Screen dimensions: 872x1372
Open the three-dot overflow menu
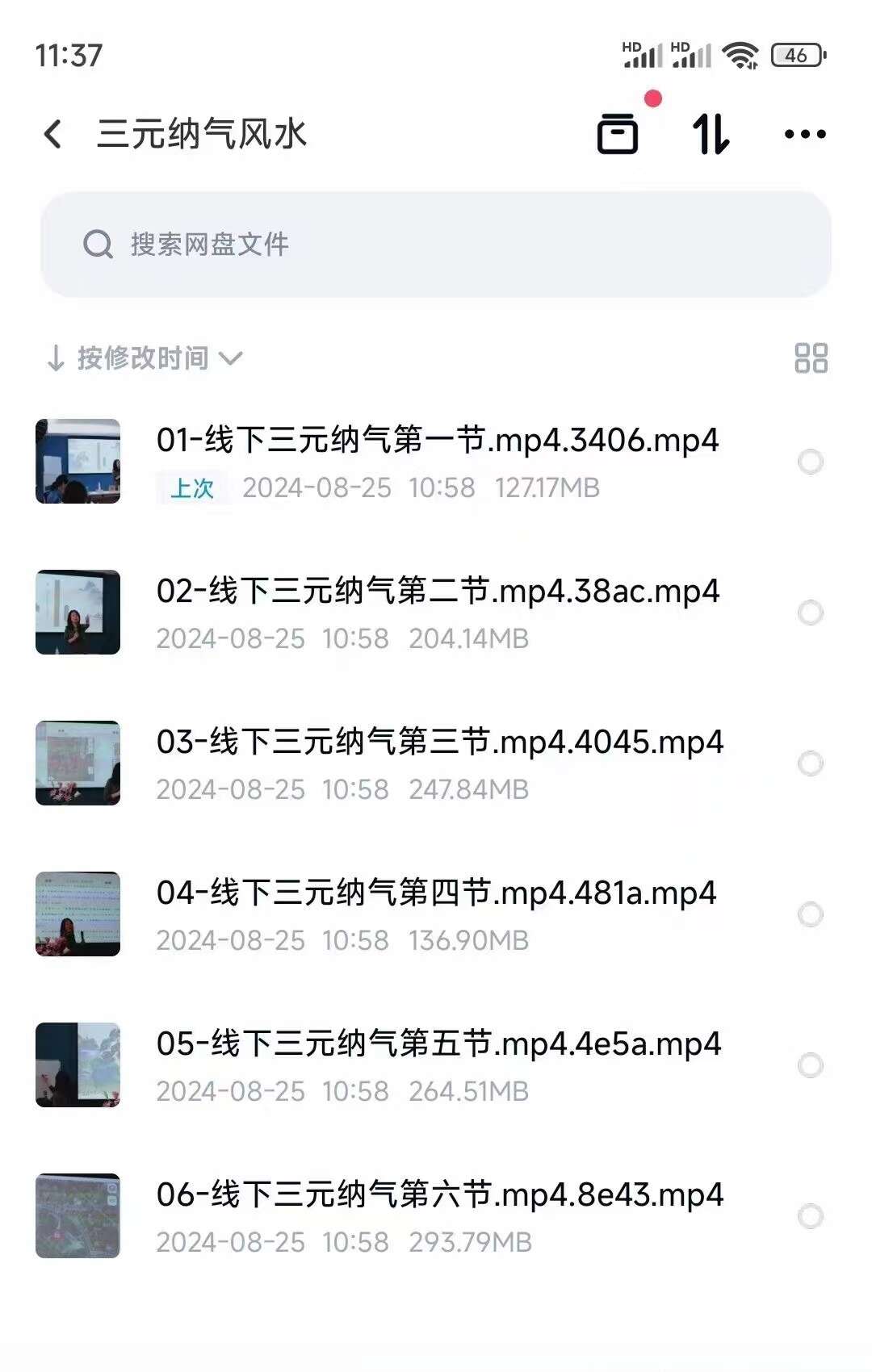805,134
